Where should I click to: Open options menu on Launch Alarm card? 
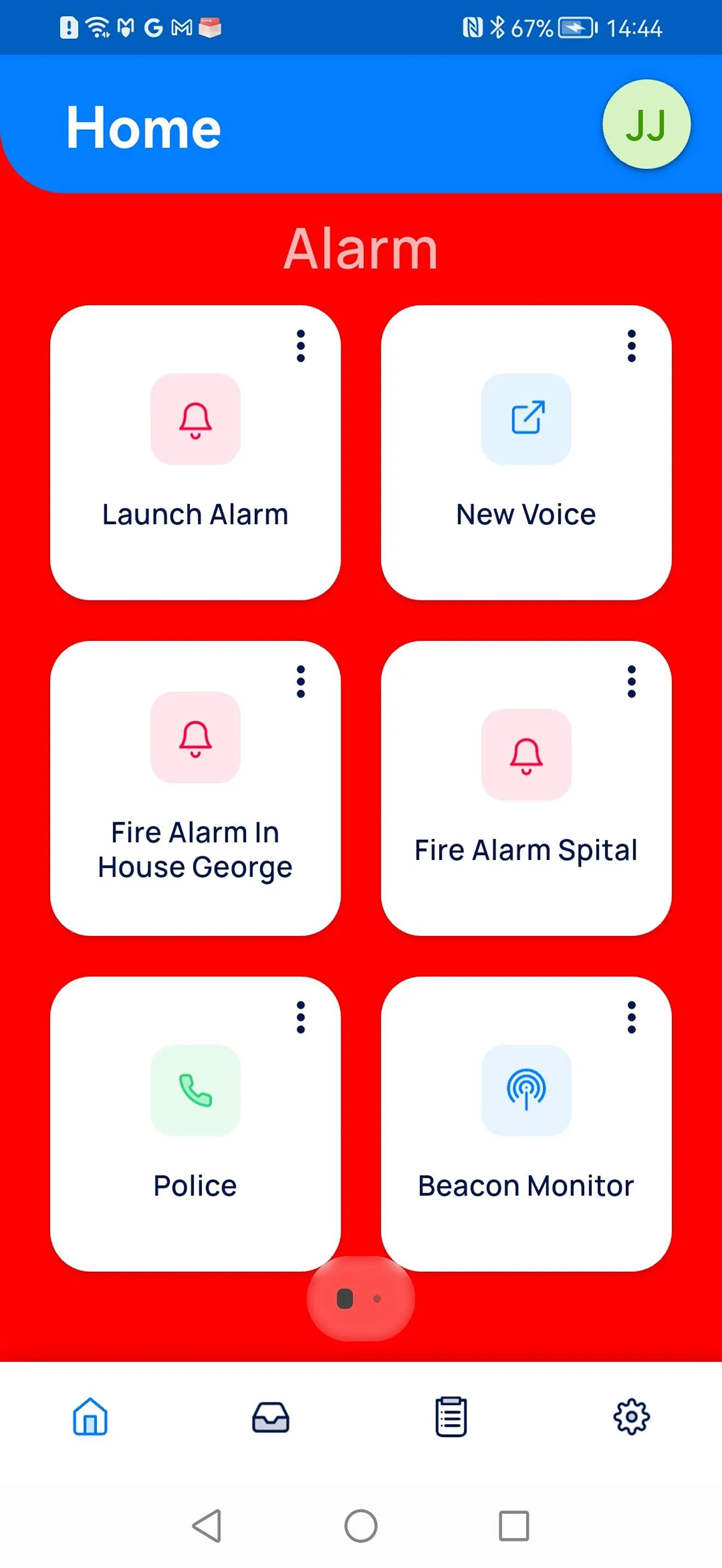[x=300, y=346]
